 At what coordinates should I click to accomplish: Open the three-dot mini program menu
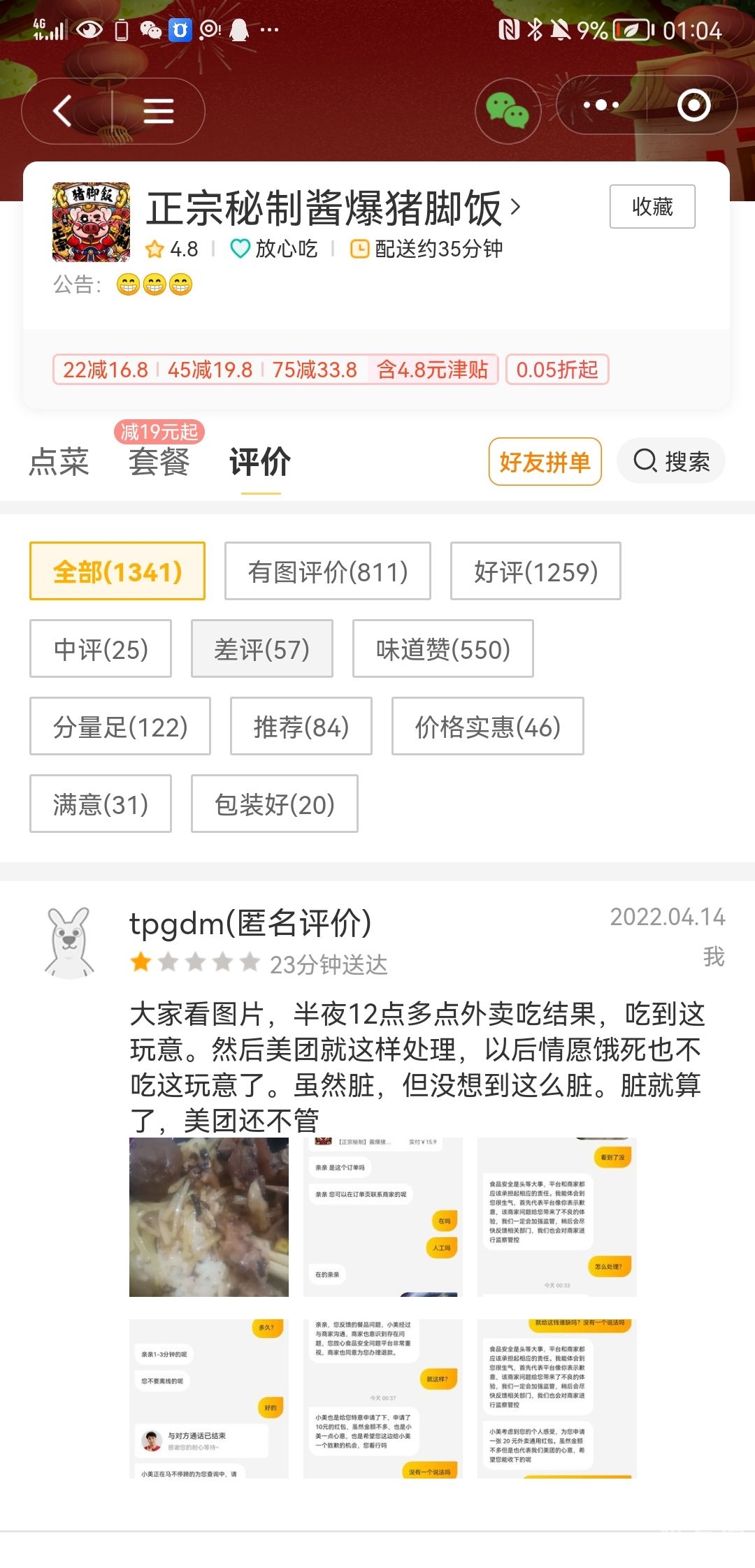tap(601, 106)
